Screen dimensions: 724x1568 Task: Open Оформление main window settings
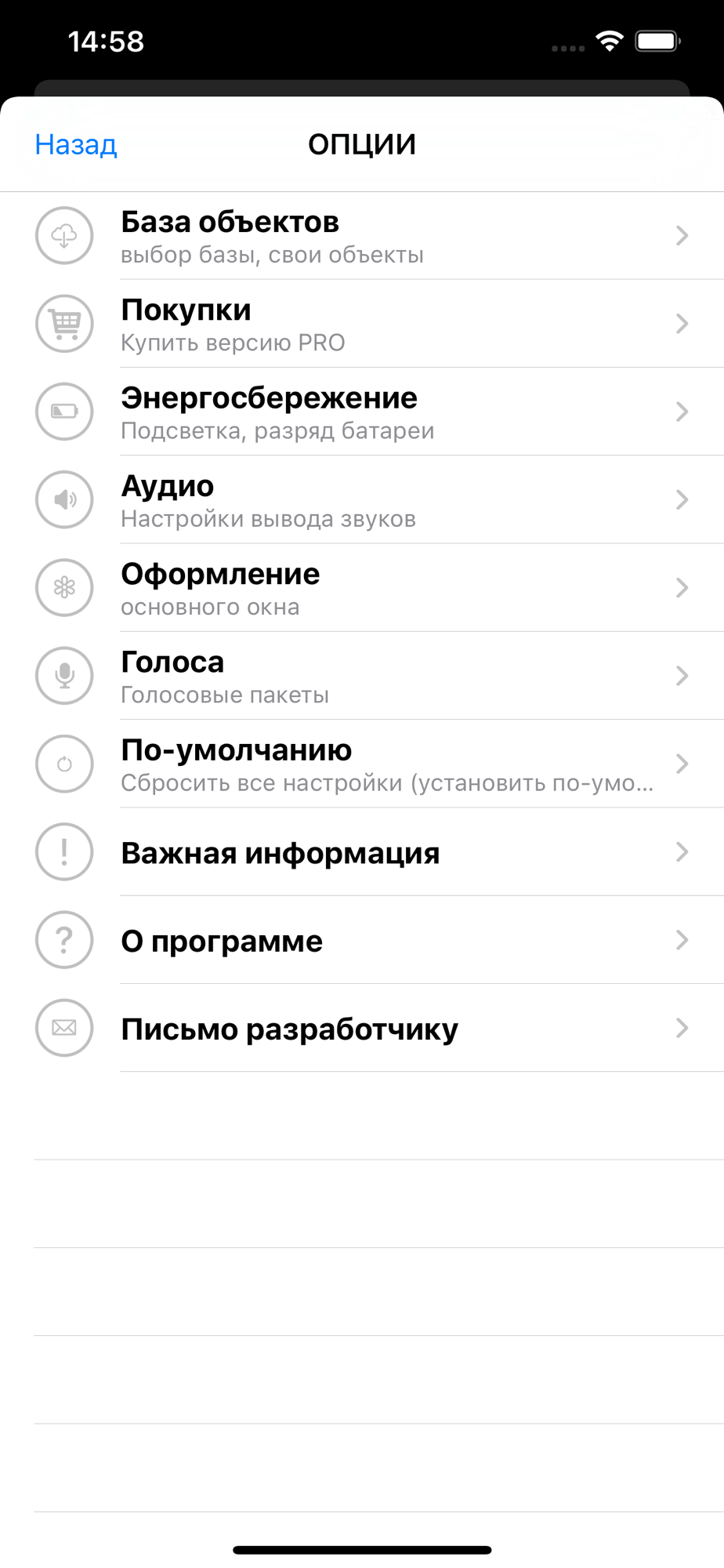click(x=362, y=588)
